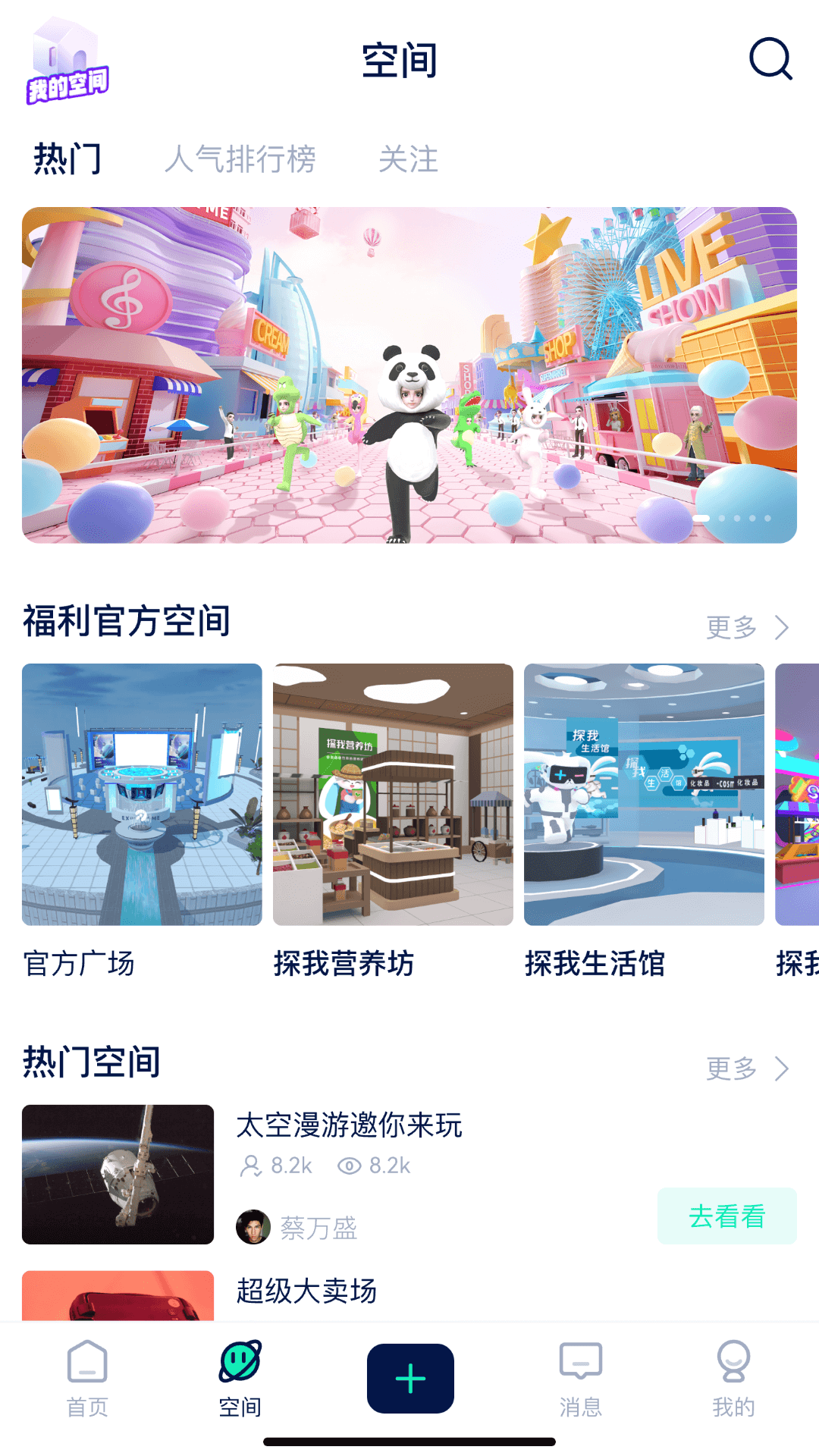The width and height of the screenshot is (819, 1456).
Task: Tap 蔡万盛's avatar
Action: (254, 1226)
